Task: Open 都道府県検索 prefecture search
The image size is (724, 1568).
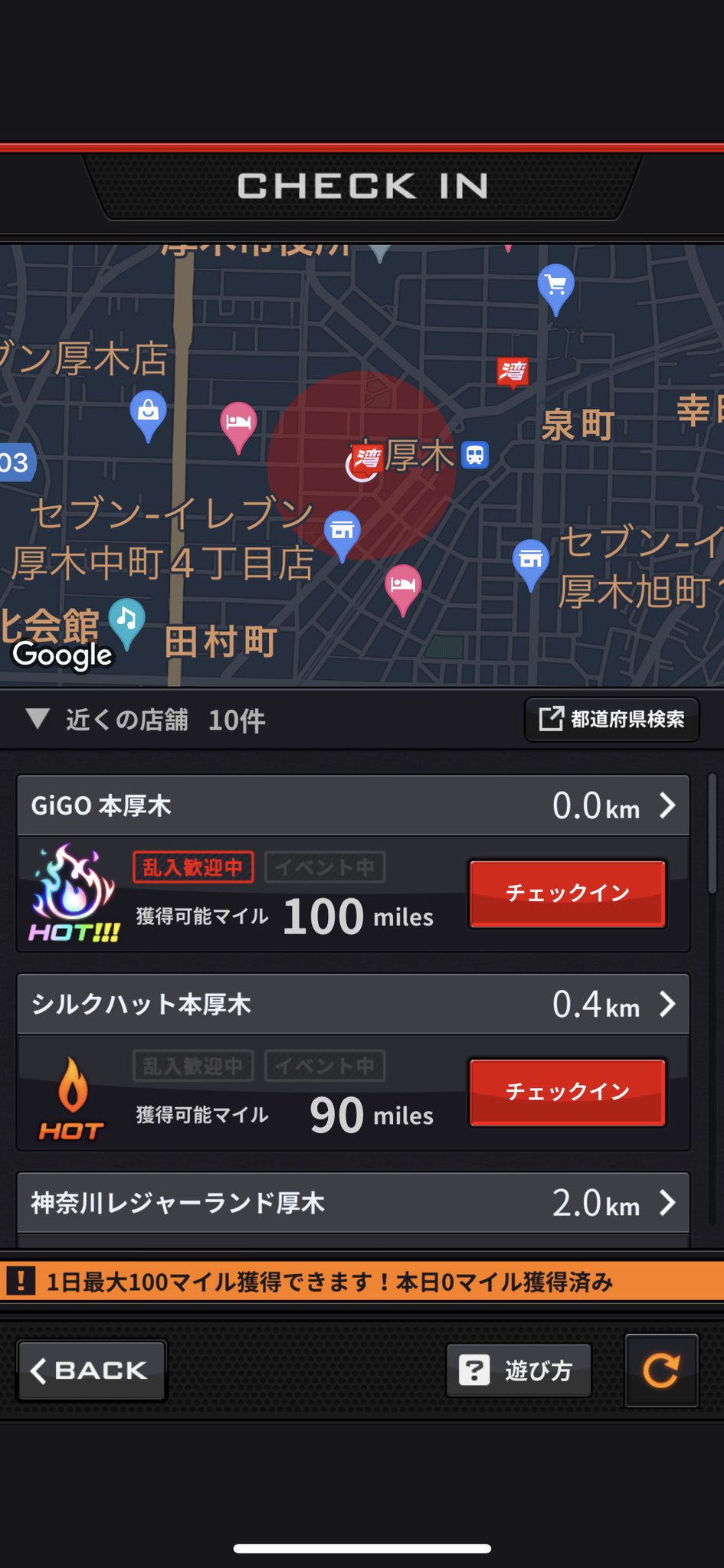Action: (611, 719)
